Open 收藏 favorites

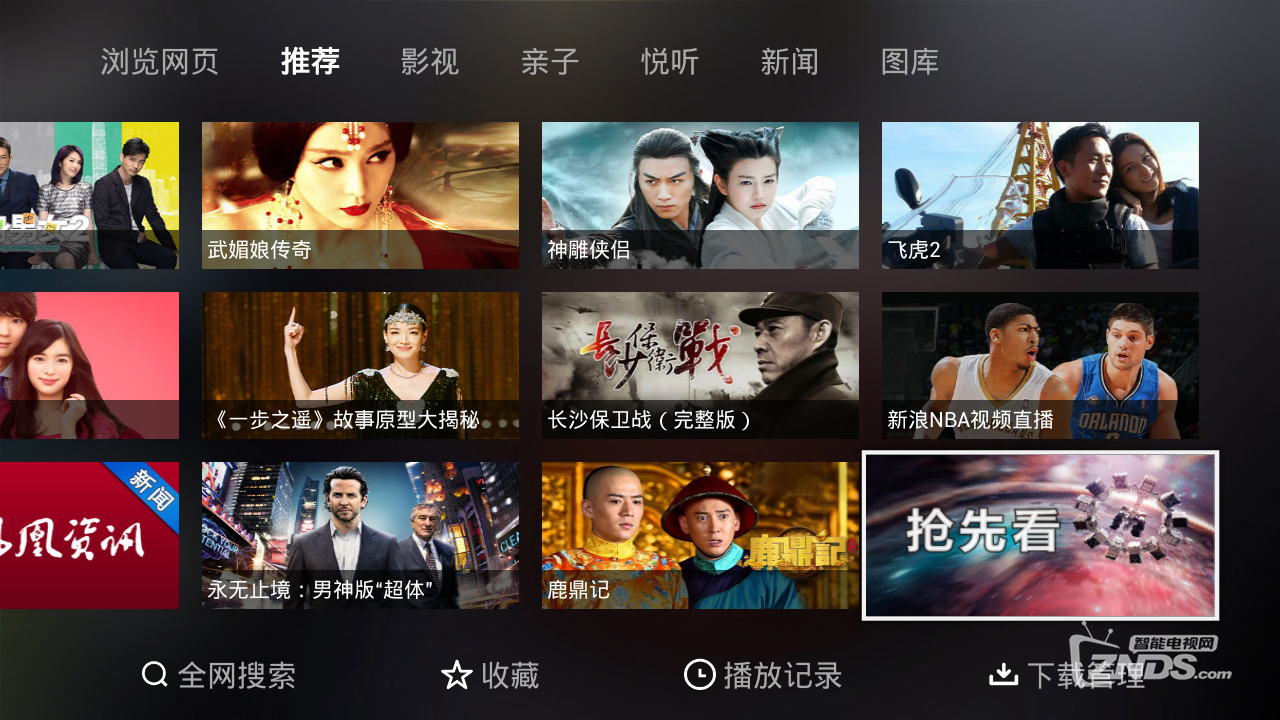pyautogui.click(x=490, y=675)
